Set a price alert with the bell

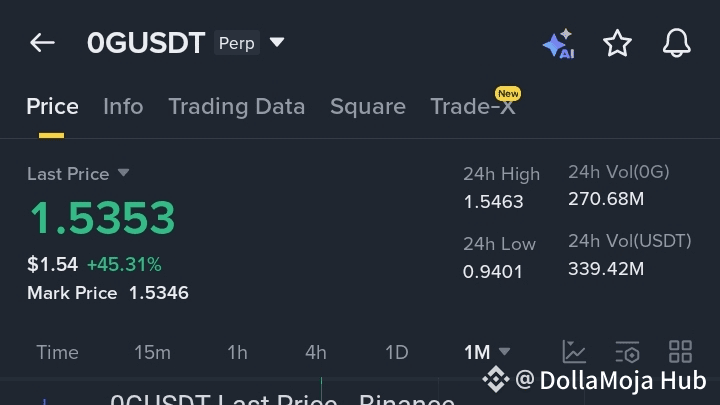pyautogui.click(x=677, y=43)
